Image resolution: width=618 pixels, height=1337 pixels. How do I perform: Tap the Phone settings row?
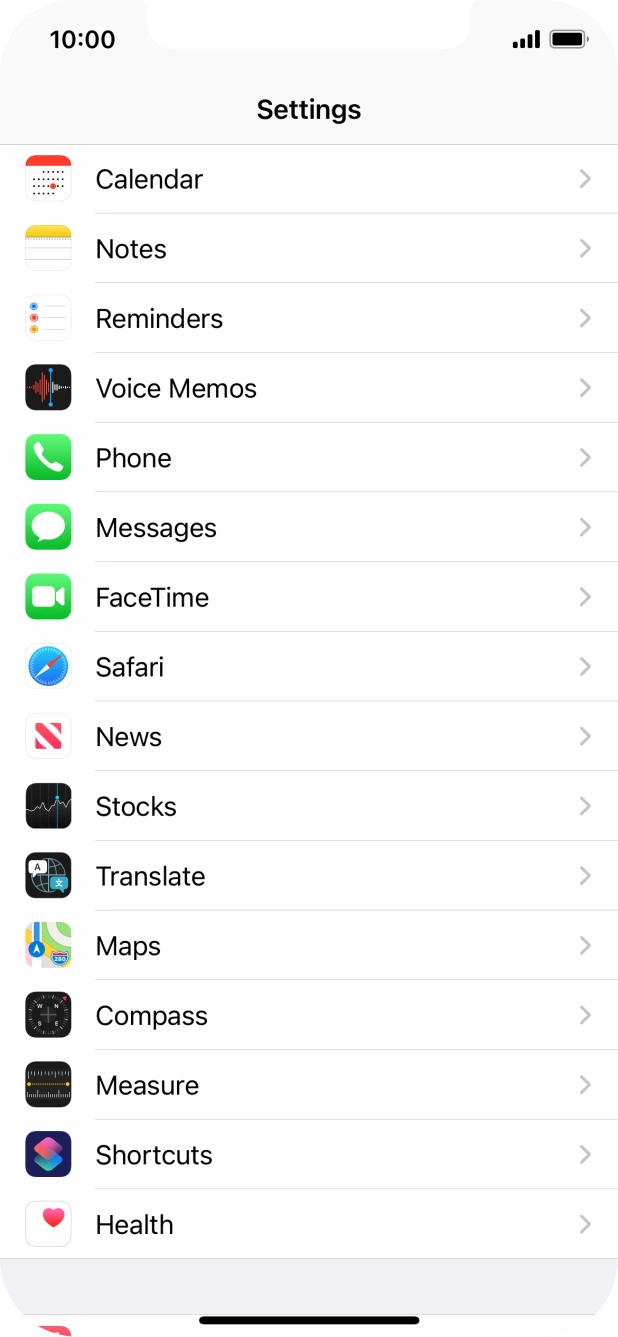309,458
